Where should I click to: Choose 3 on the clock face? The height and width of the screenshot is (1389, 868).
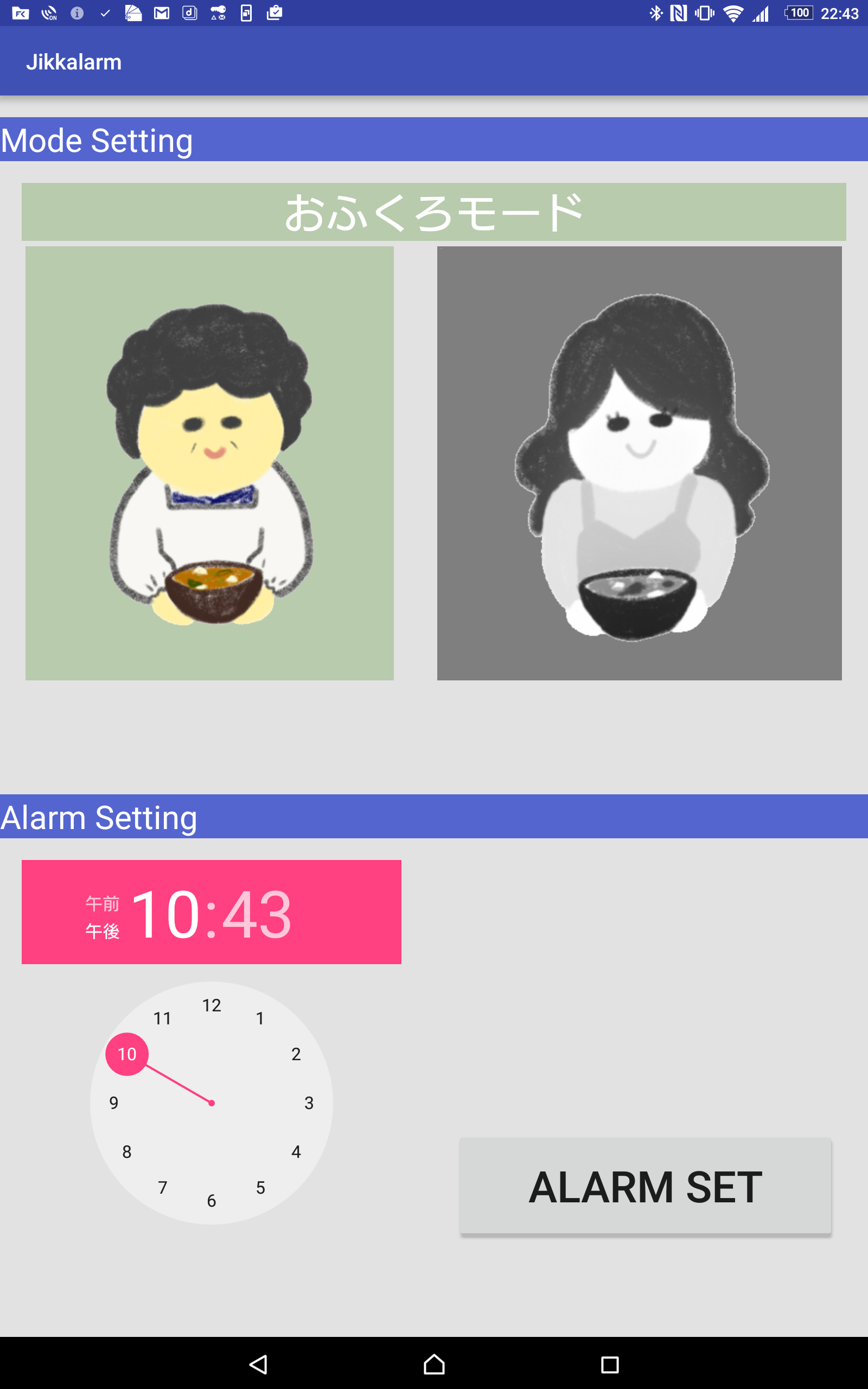tap(309, 1103)
